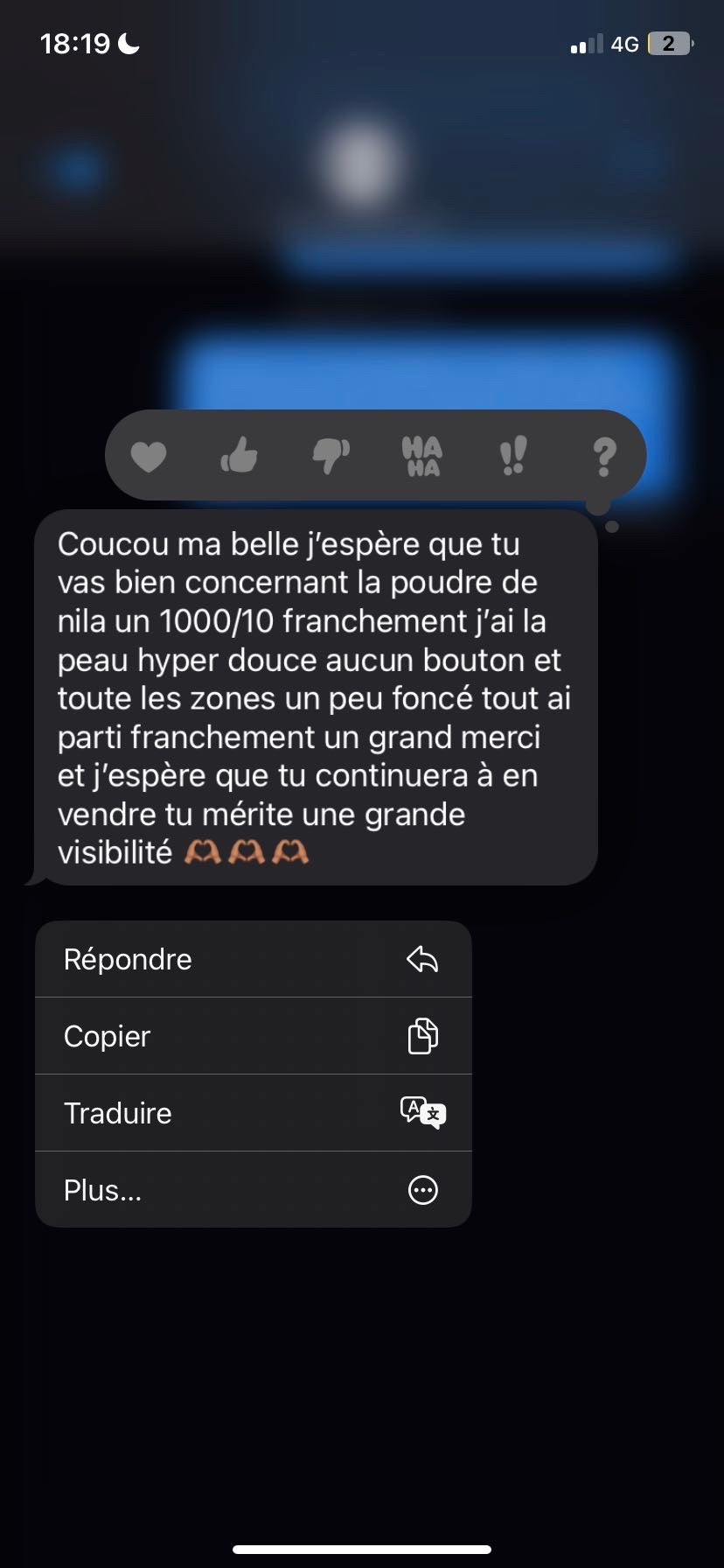This screenshot has height=1568, width=724.
Task: Translate the message with Traduire
Action: pos(254,1113)
